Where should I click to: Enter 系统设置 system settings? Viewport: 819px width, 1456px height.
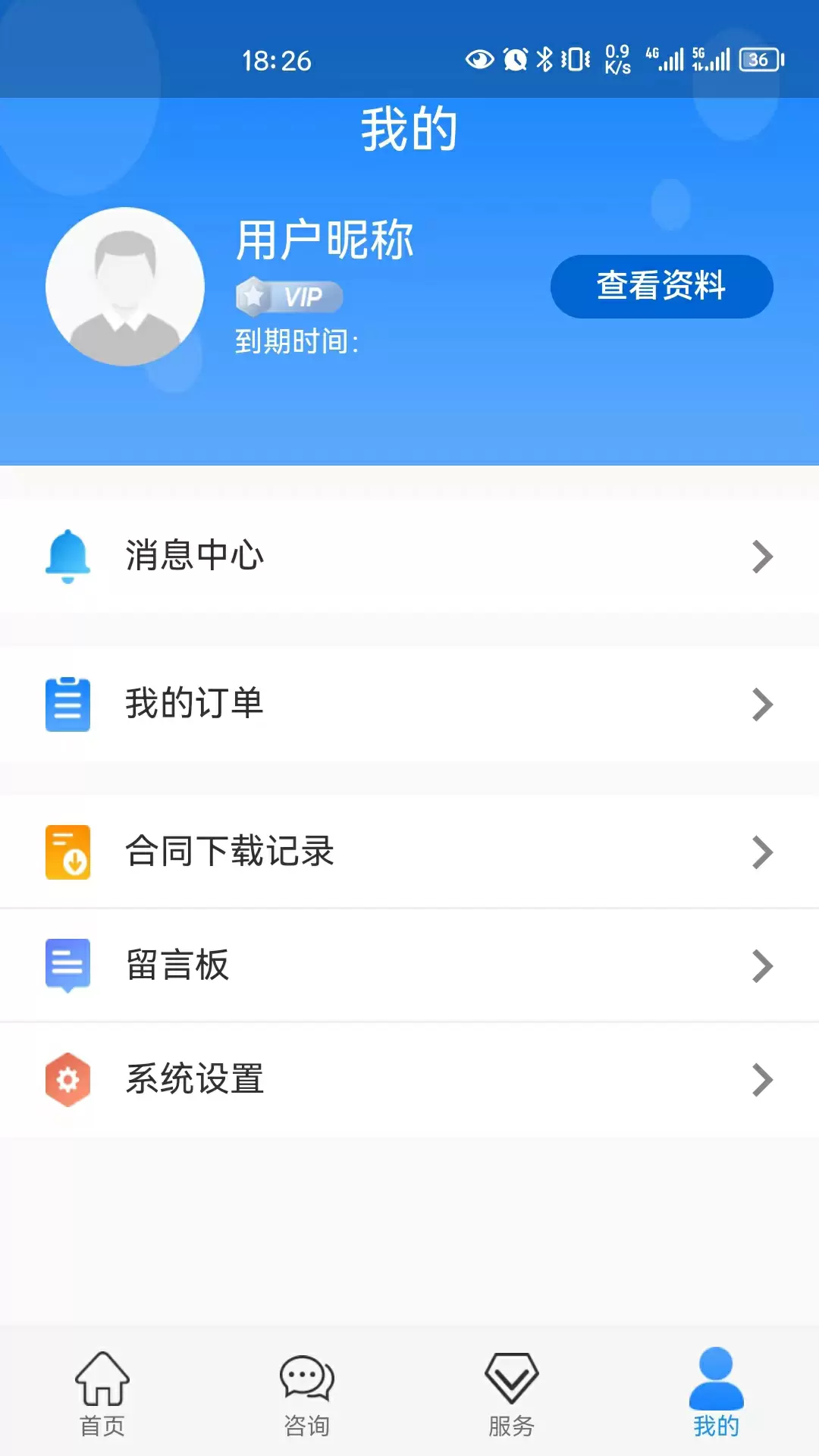tap(409, 1079)
